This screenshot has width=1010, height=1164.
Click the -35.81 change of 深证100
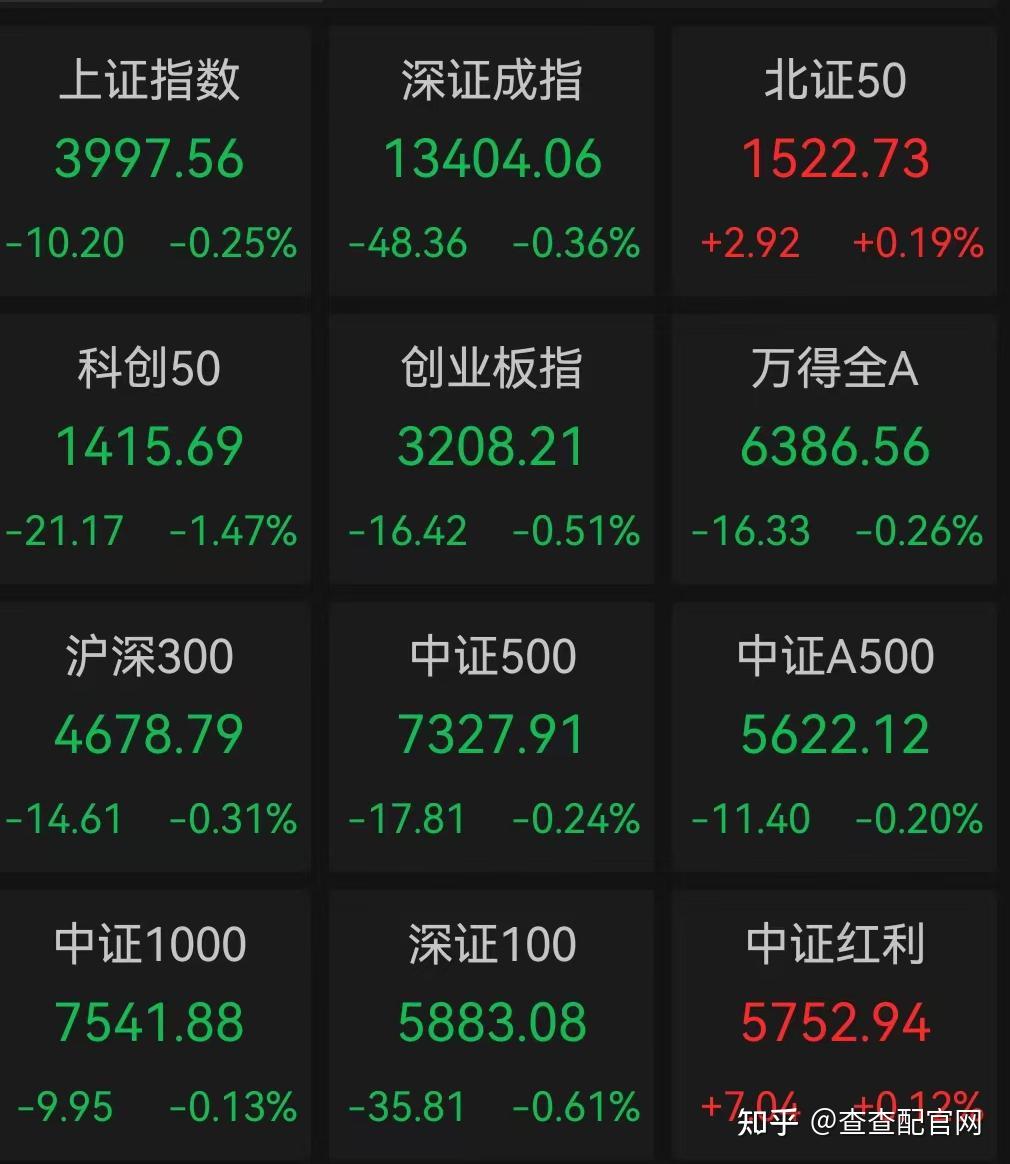(x=409, y=1107)
